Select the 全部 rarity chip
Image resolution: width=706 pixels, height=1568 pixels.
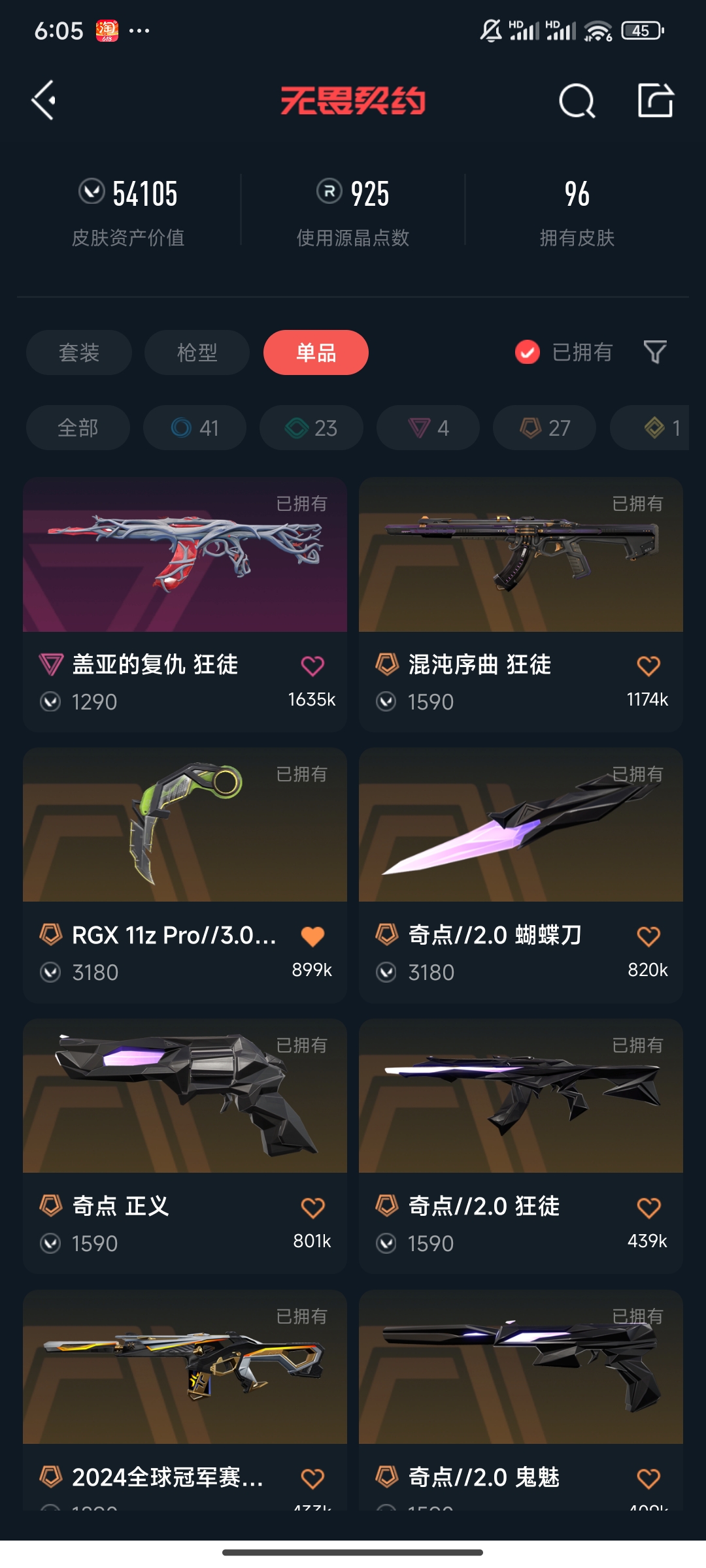[x=78, y=428]
